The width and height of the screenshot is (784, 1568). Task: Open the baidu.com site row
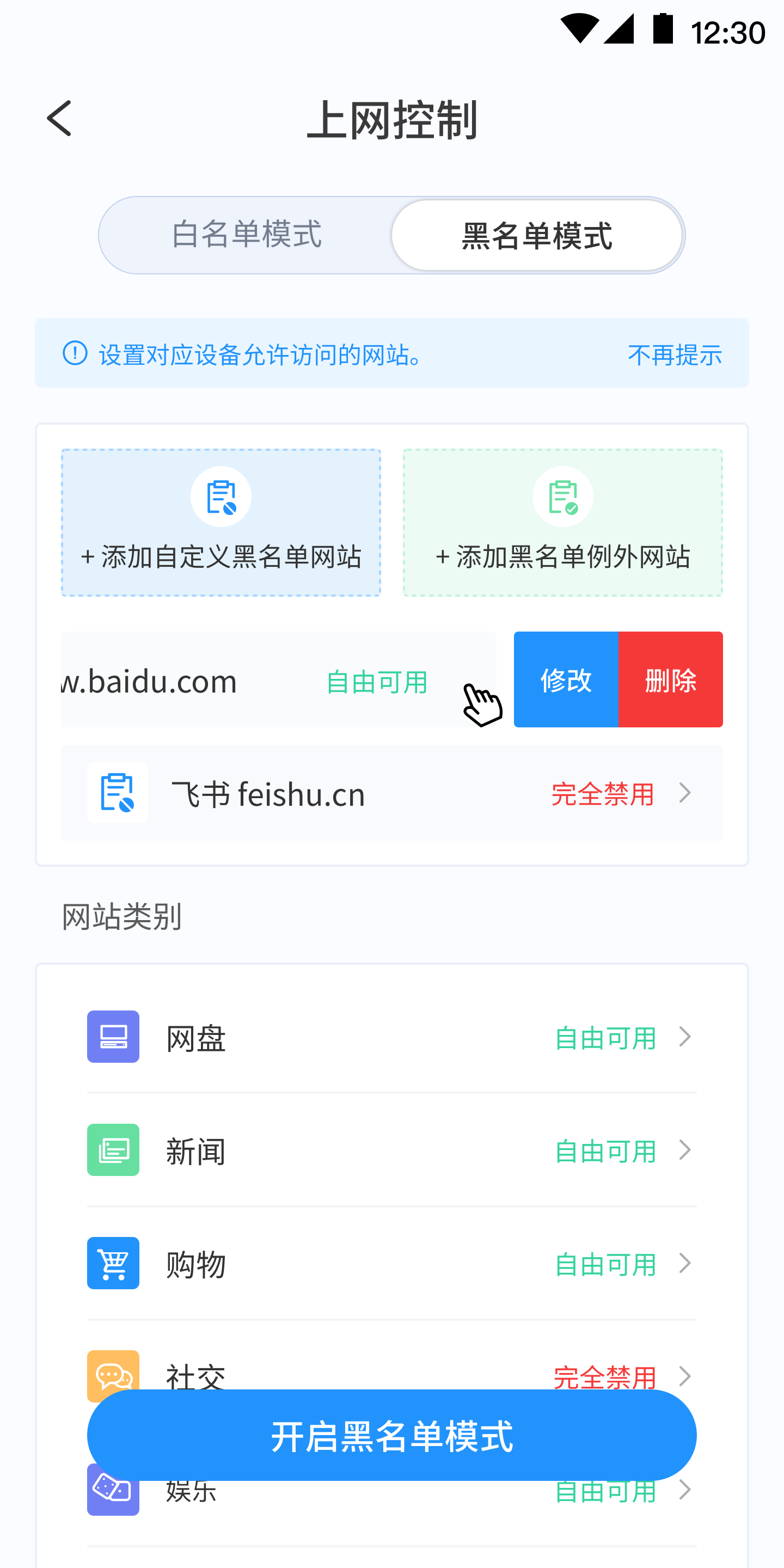(x=243, y=679)
